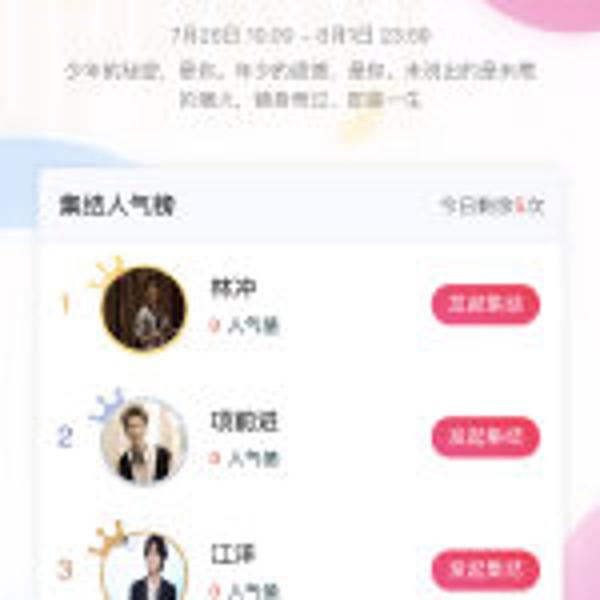View the rank 2 contestant's avatar
The width and height of the screenshot is (600, 600).
144,440
